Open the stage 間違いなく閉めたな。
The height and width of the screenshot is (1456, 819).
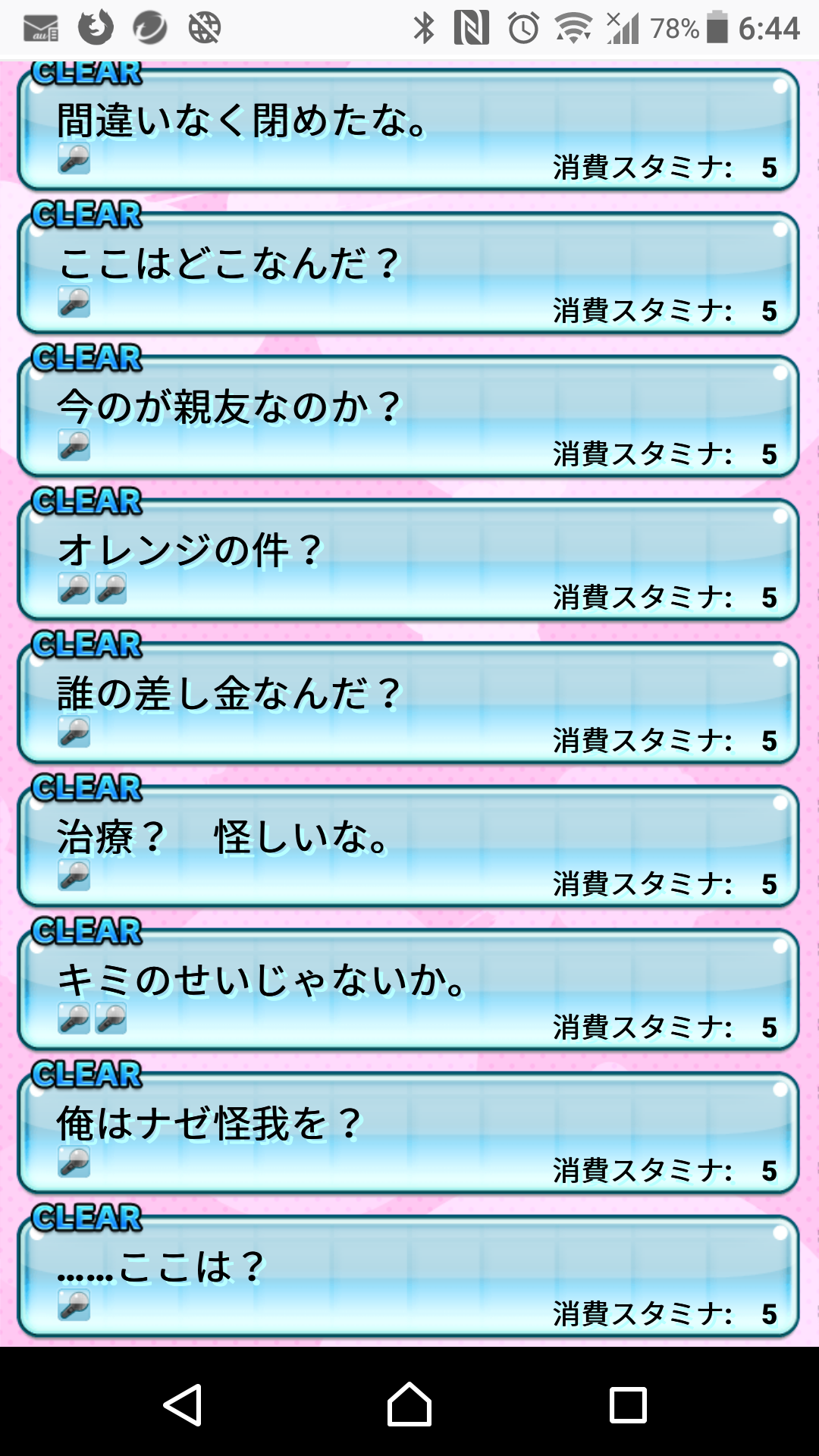point(408,130)
